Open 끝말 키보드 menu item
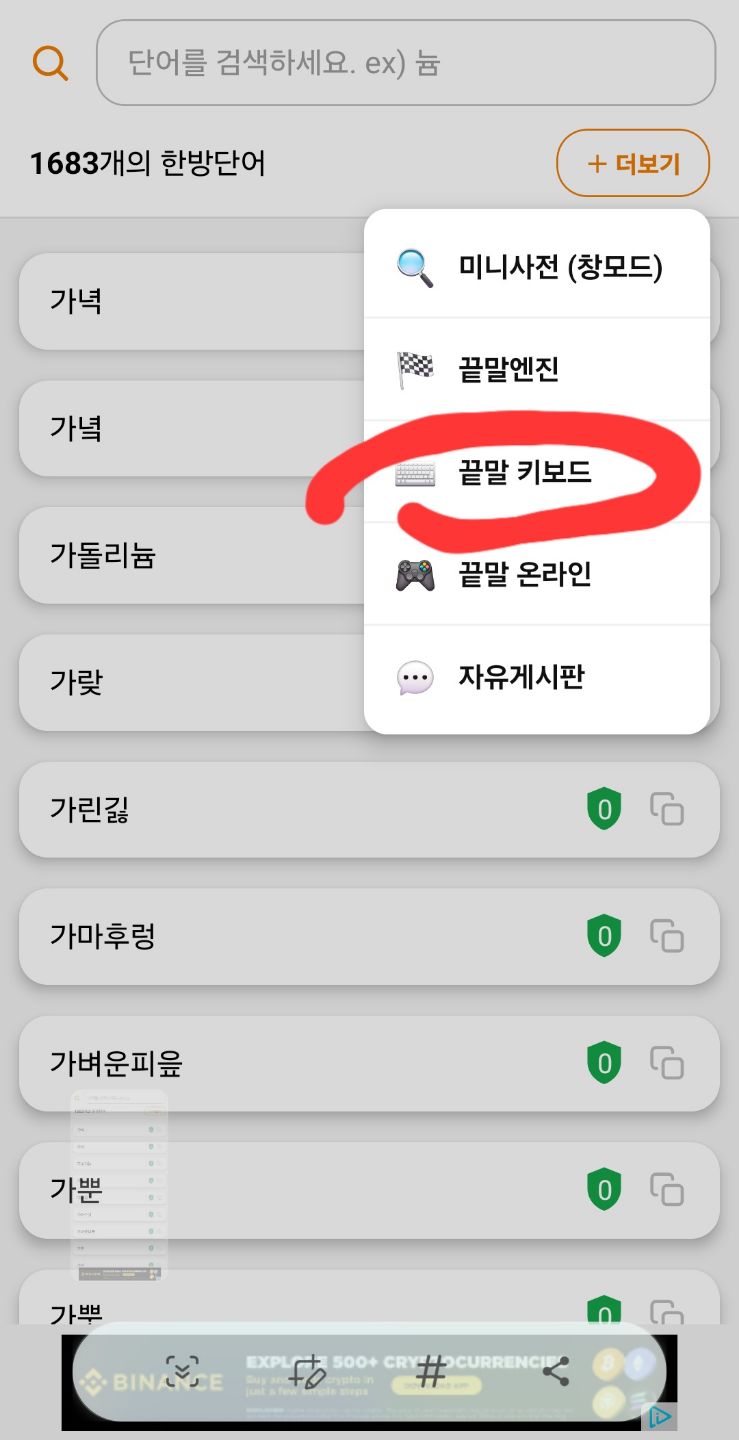 (537, 472)
